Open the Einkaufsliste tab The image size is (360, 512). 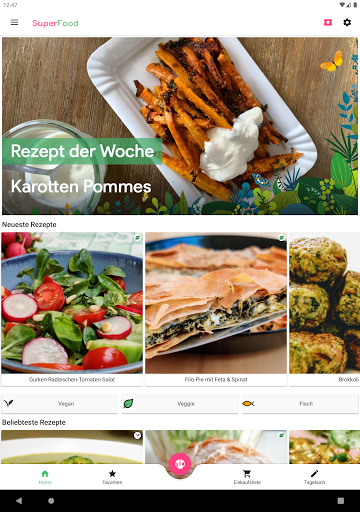click(x=247, y=477)
